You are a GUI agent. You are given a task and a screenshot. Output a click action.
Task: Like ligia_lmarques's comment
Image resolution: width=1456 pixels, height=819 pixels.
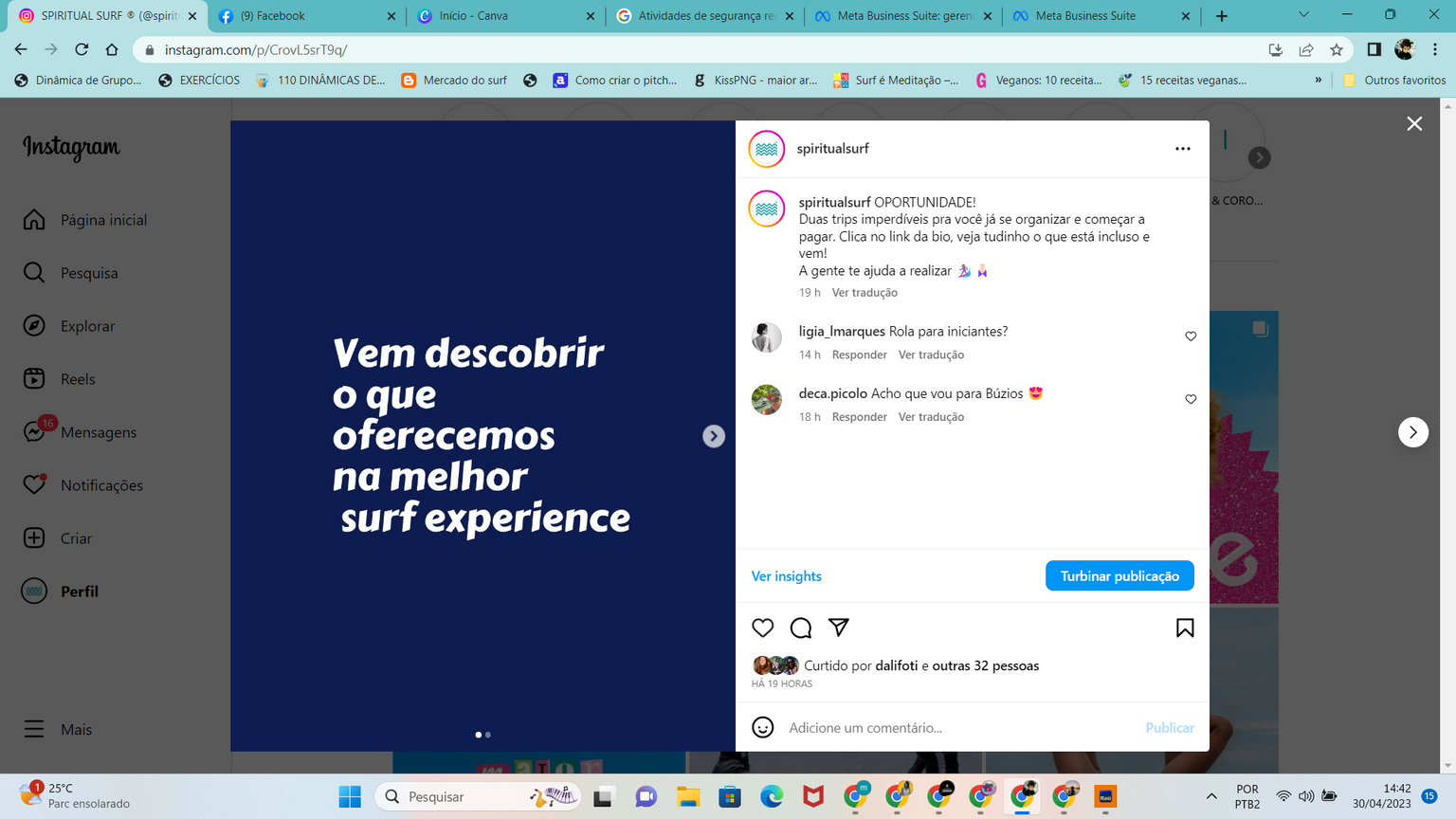pos(1191,337)
